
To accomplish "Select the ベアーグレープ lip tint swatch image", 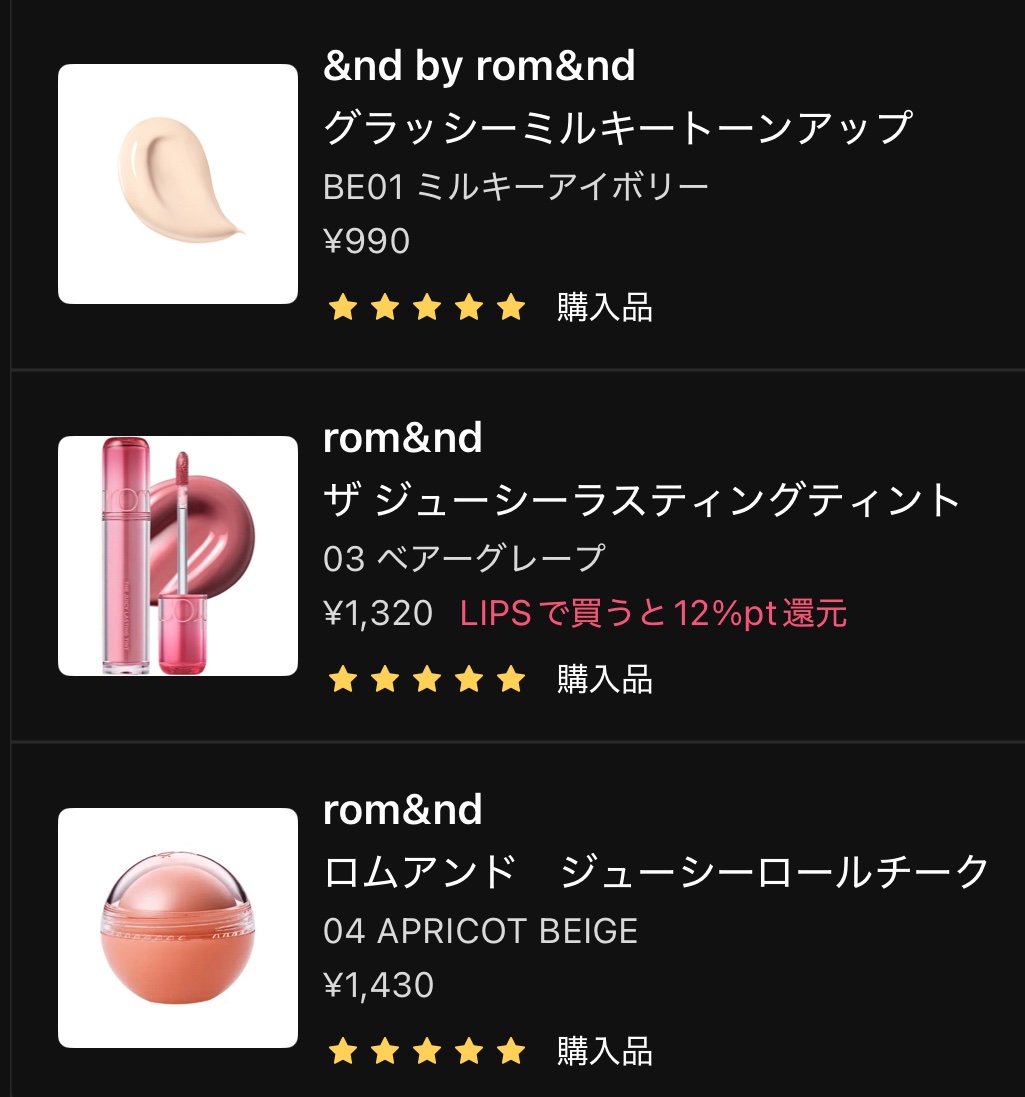I will tap(177, 556).
